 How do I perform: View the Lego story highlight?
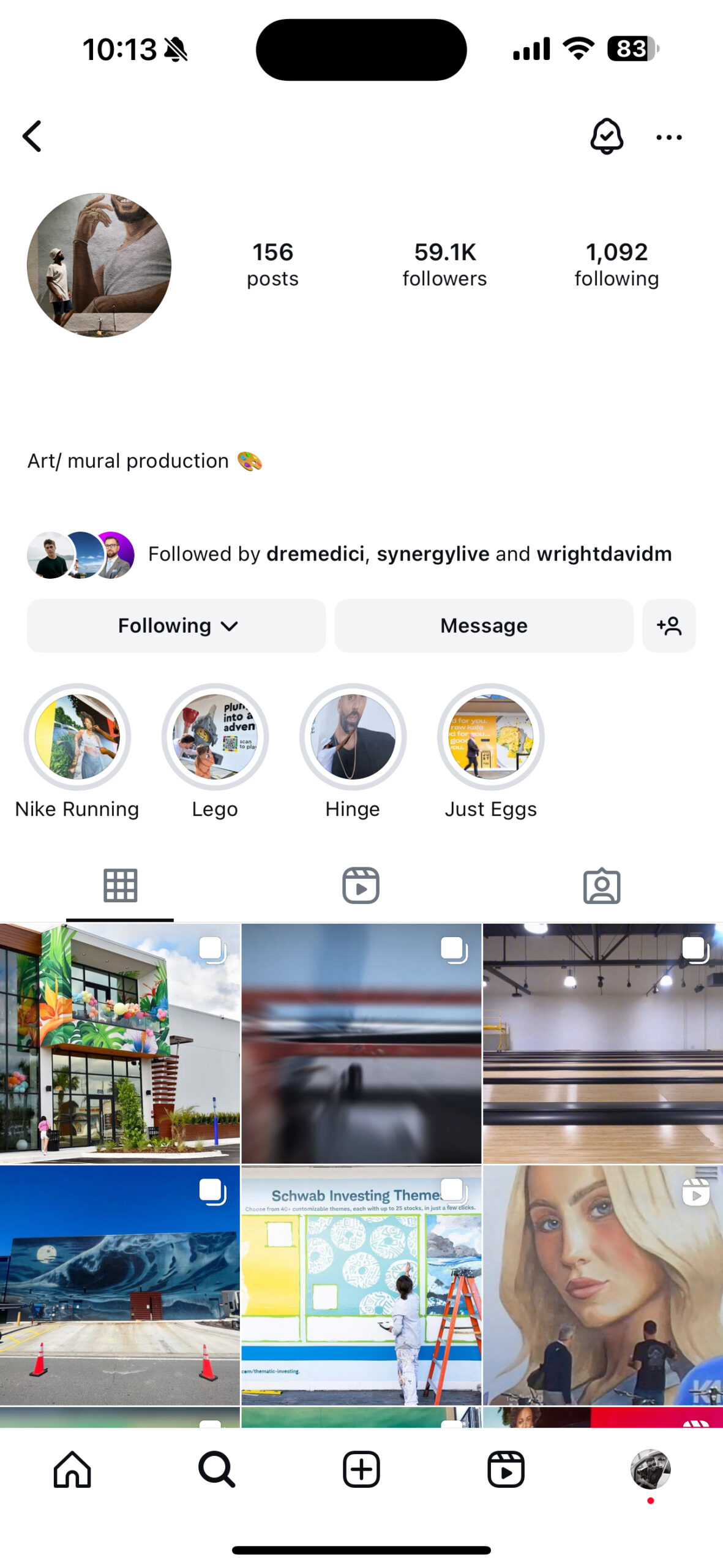(215, 737)
